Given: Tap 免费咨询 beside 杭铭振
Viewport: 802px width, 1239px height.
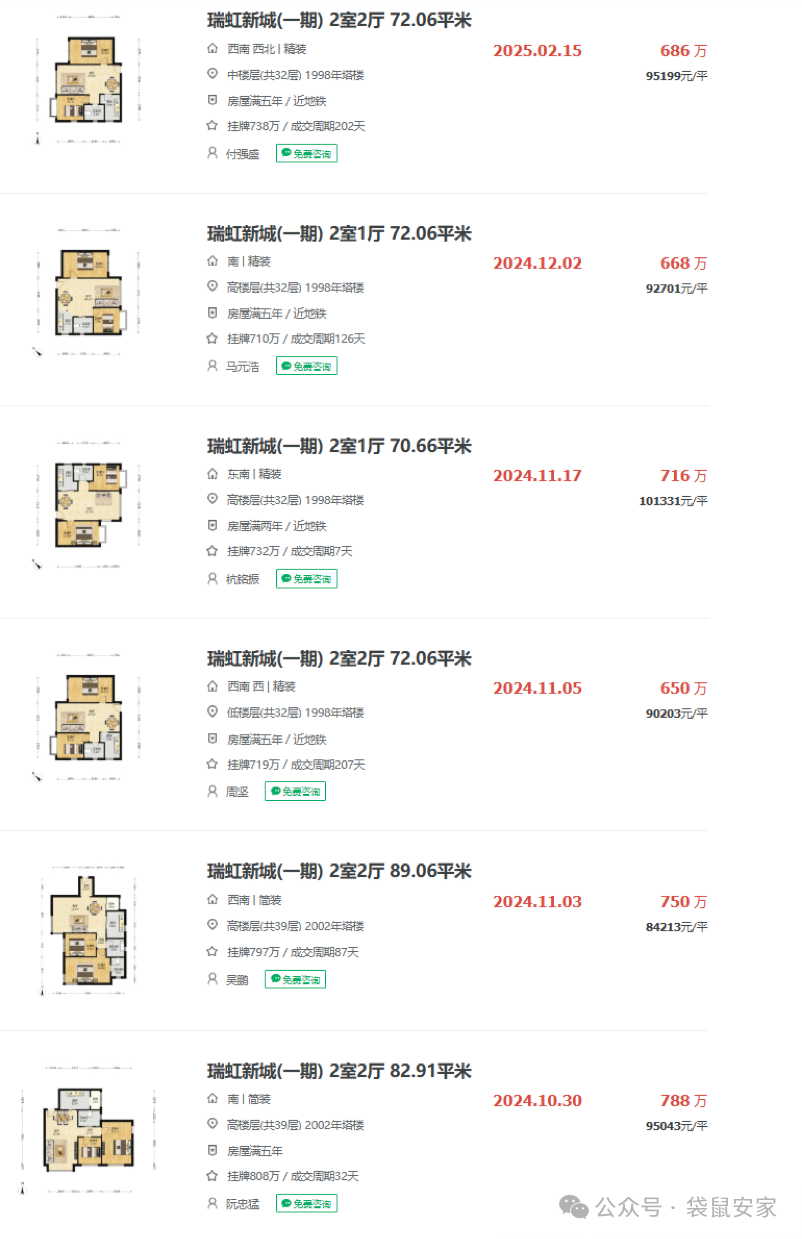Looking at the screenshot, I should [306, 578].
